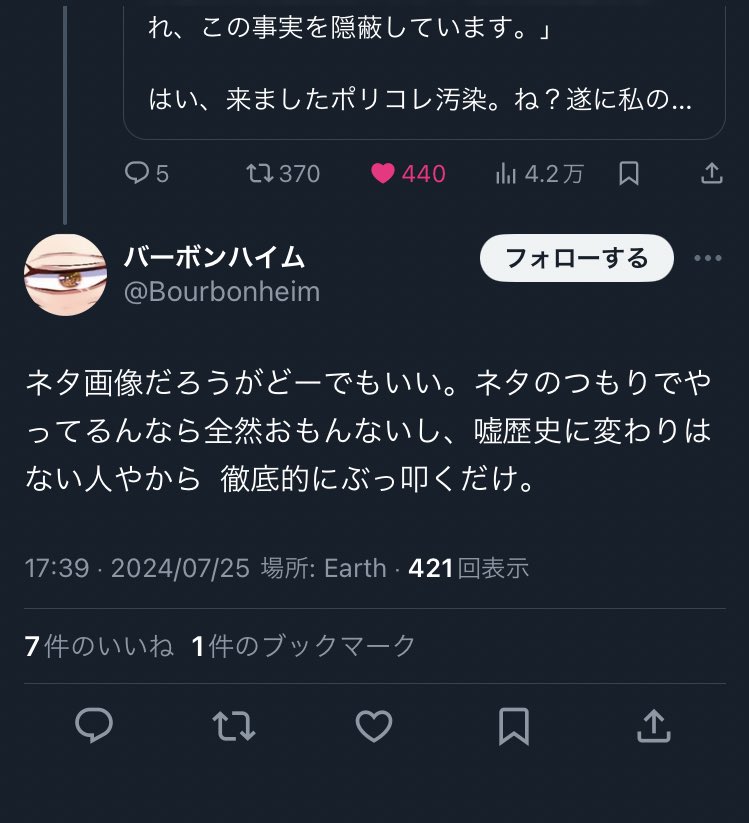Follow バーボンハイム with フォローする button
Screen dimensions: 749x823
pos(577,259)
